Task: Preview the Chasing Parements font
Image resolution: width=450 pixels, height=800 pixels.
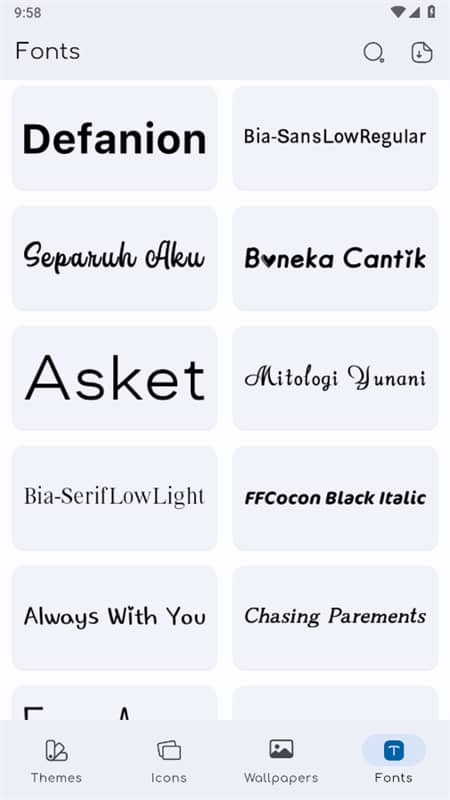Action: [x=335, y=618]
